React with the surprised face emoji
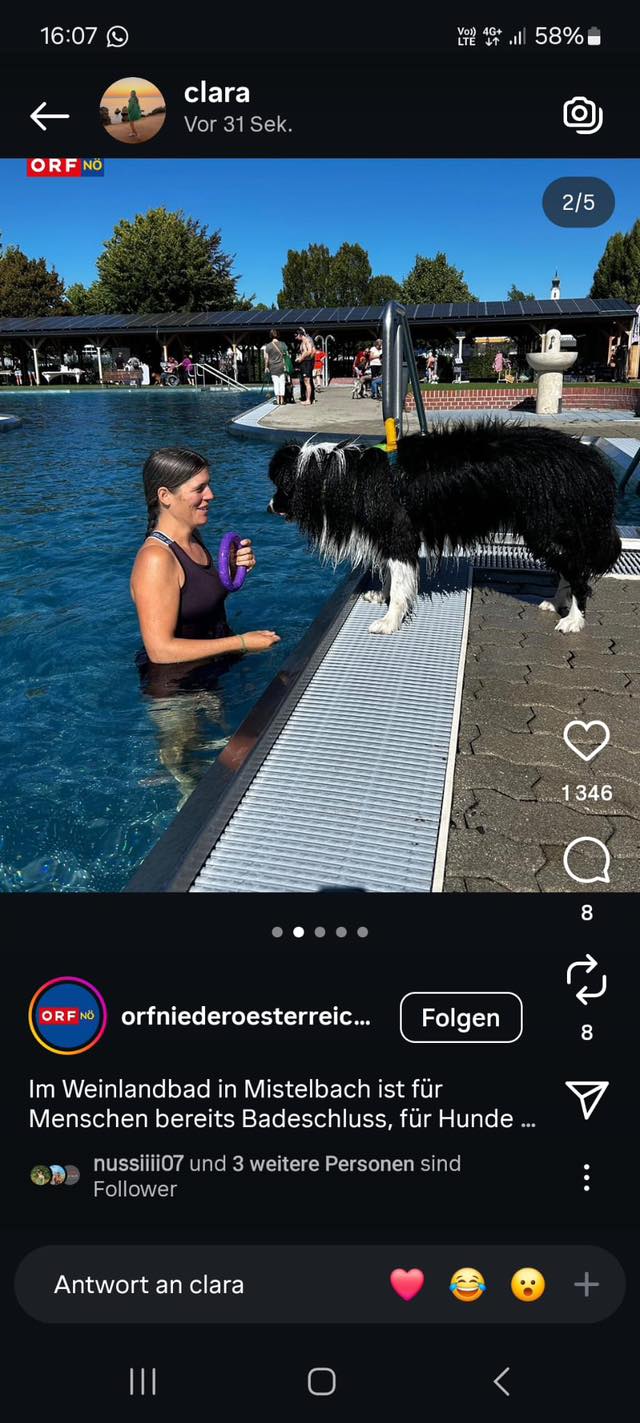Image resolution: width=640 pixels, height=1423 pixels. pos(527,1285)
